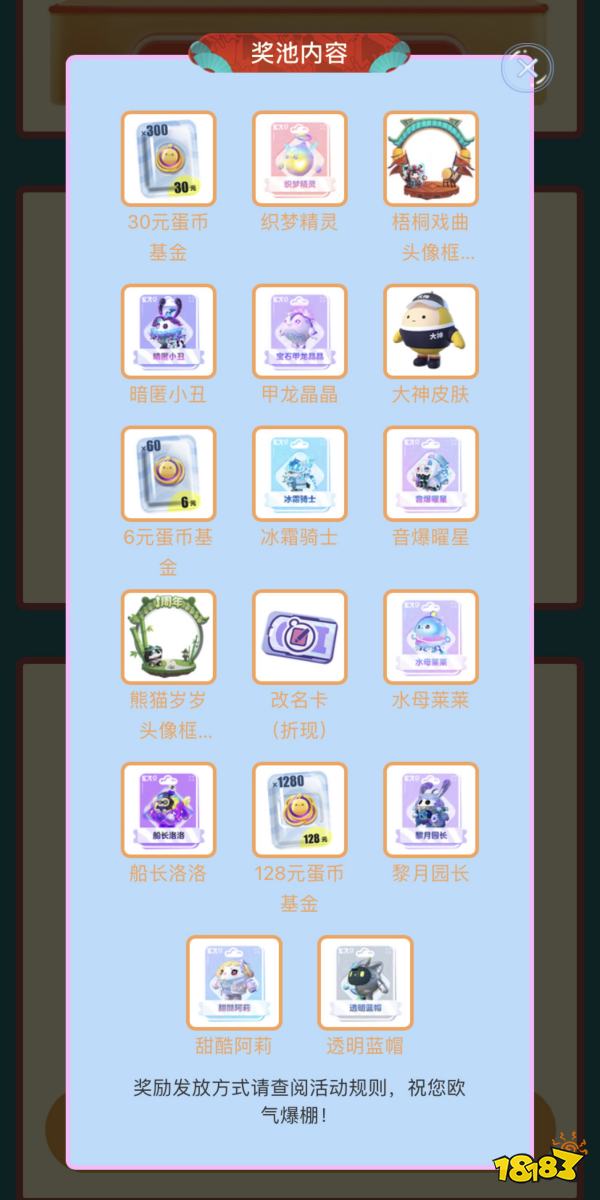Preview the 水母莱莱 reward
Screen dimensions: 600x1200
click(431, 637)
